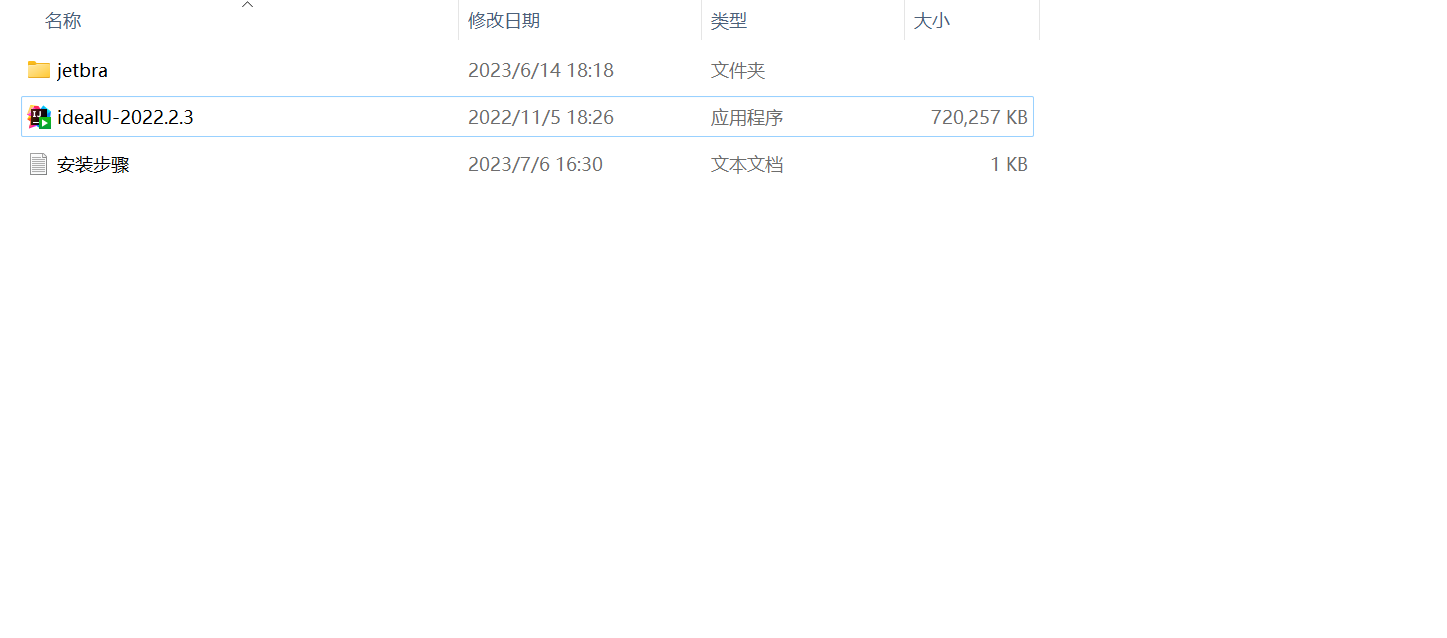Sort files by the 类型 column header
The width and height of the screenshot is (1447, 638).
tap(729, 21)
